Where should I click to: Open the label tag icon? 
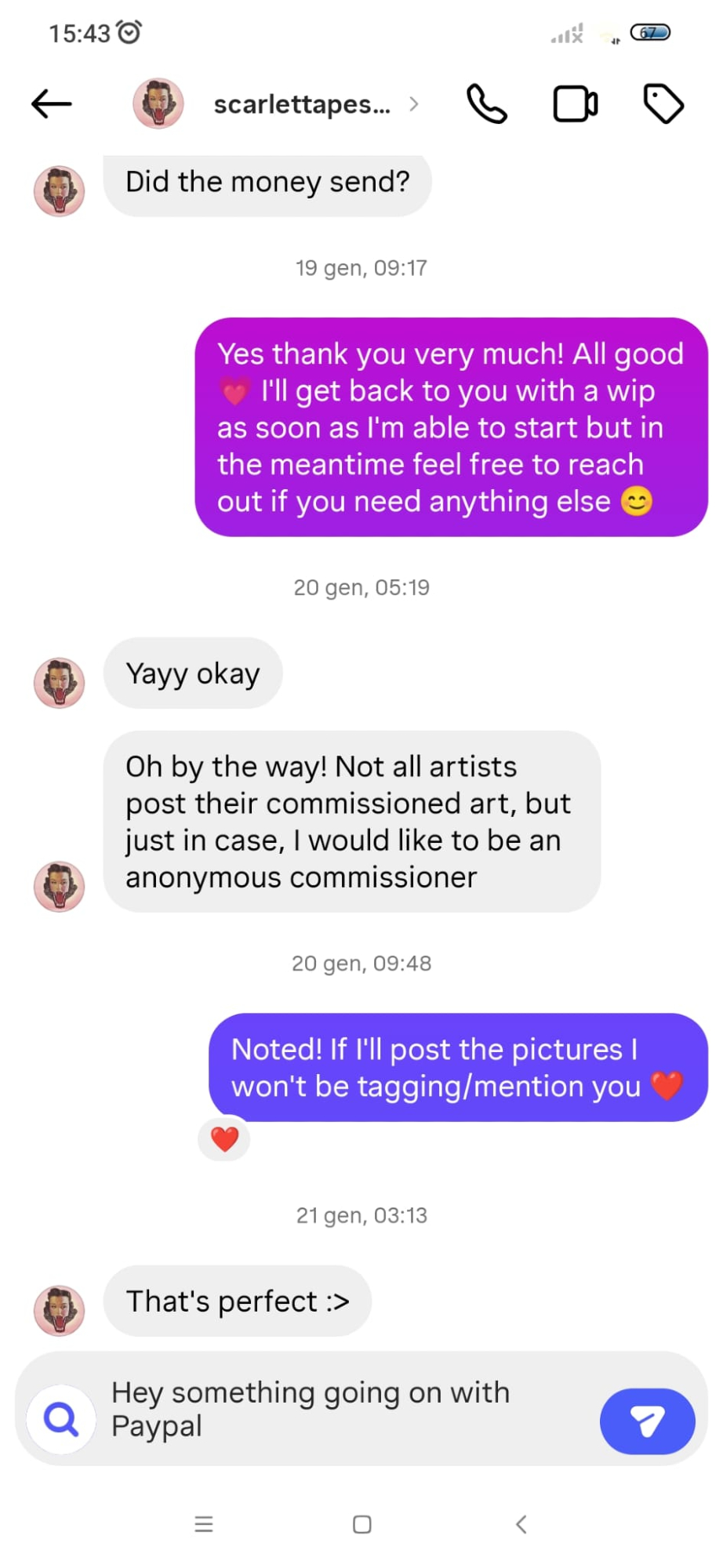(x=663, y=103)
